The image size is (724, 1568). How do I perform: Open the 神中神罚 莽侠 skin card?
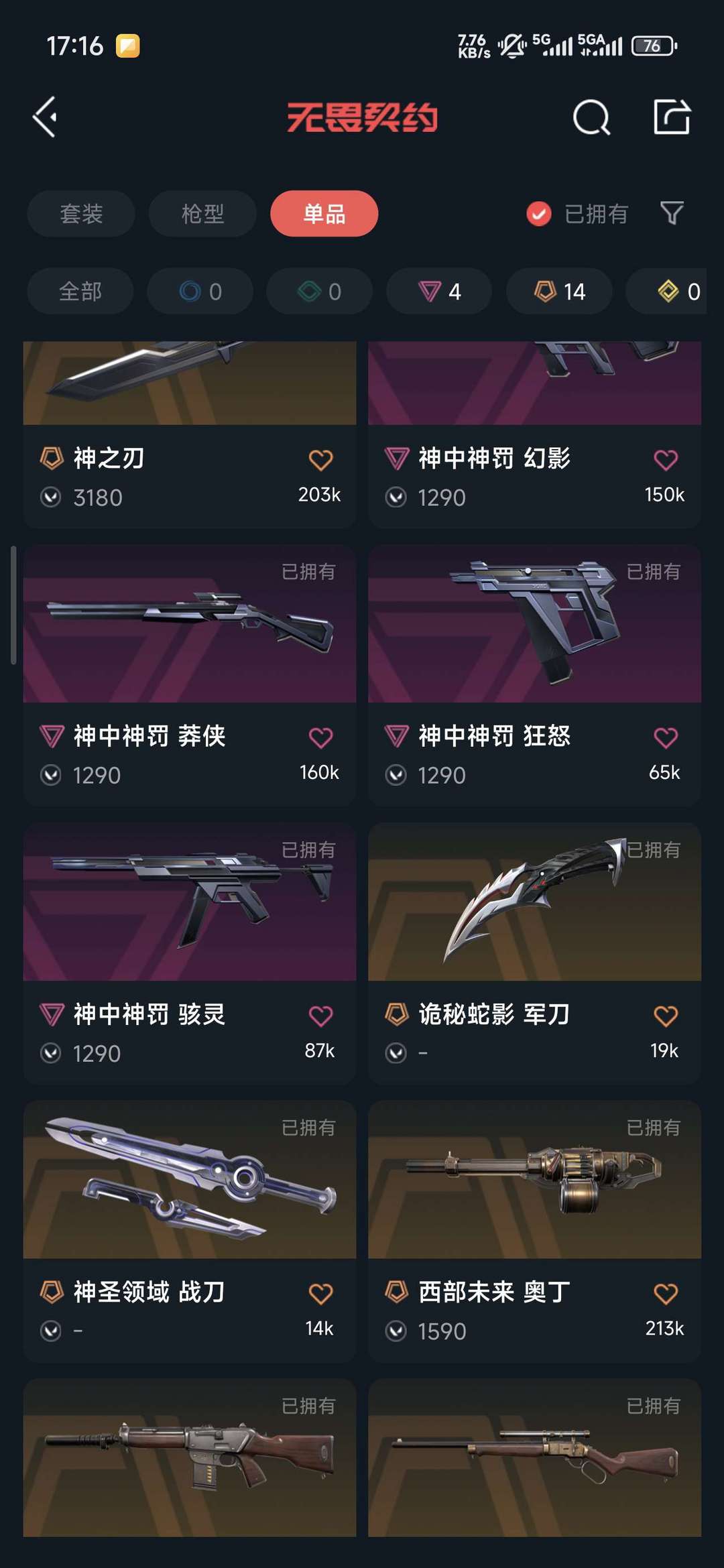pyautogui.click(x=190, y=670)
